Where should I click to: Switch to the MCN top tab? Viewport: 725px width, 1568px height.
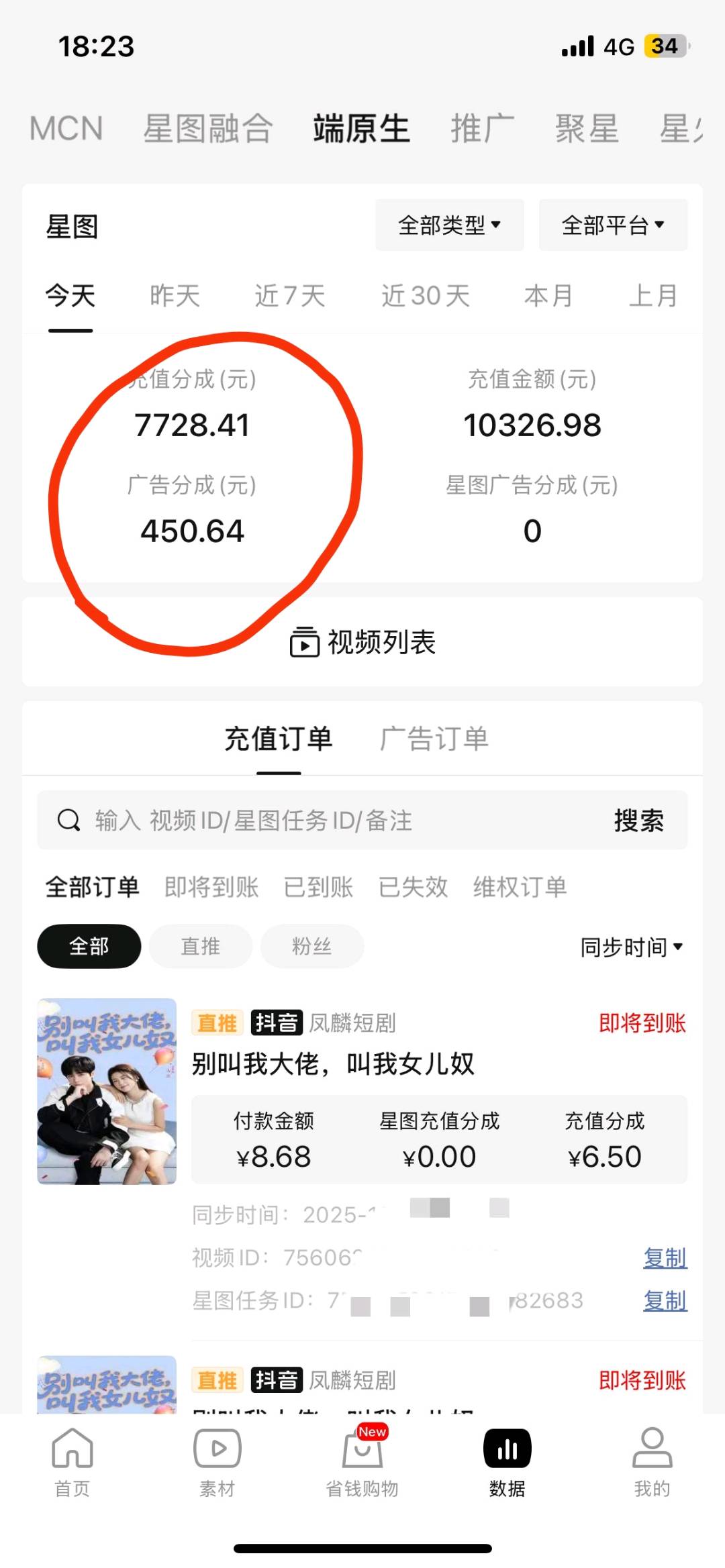click(66, 128)
